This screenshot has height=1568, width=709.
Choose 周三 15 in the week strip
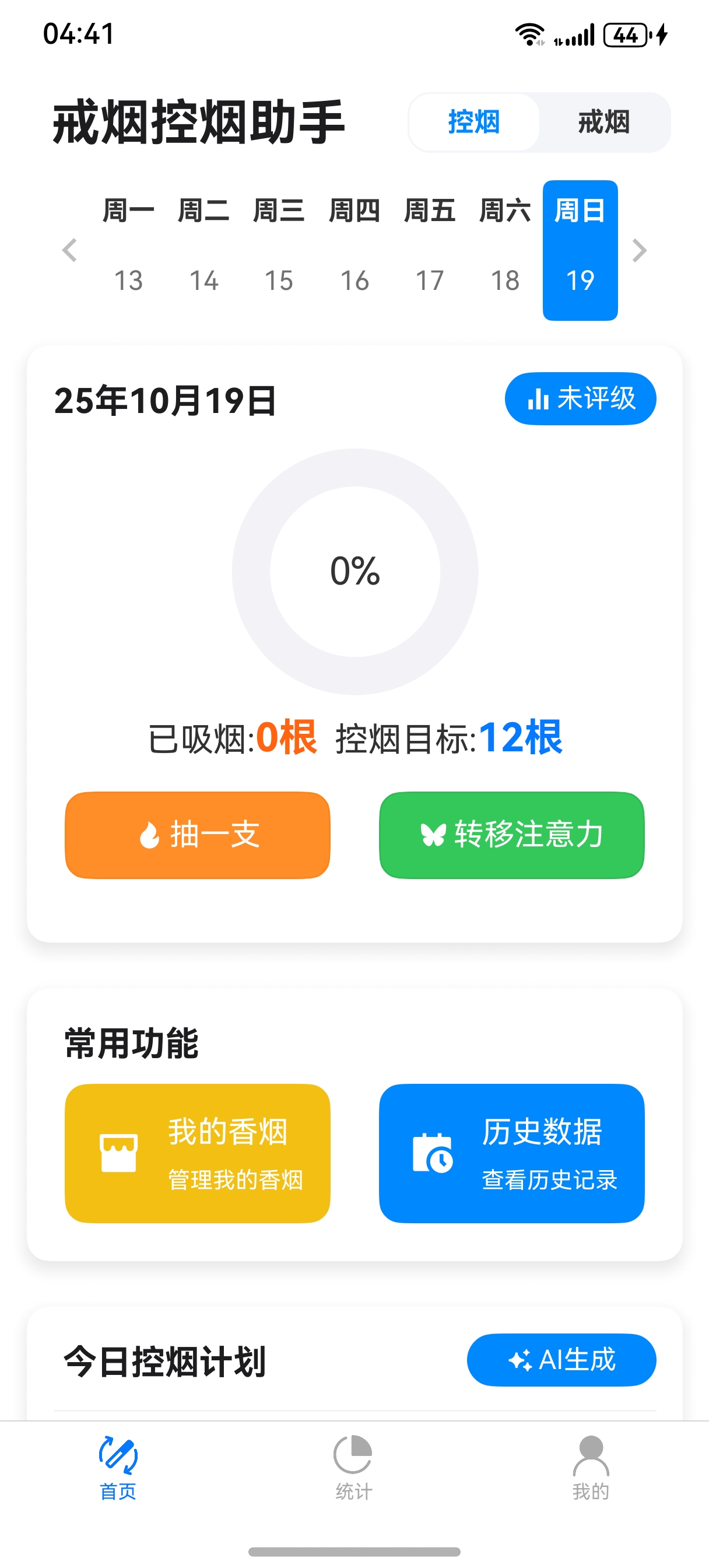(x=279, y=250)
